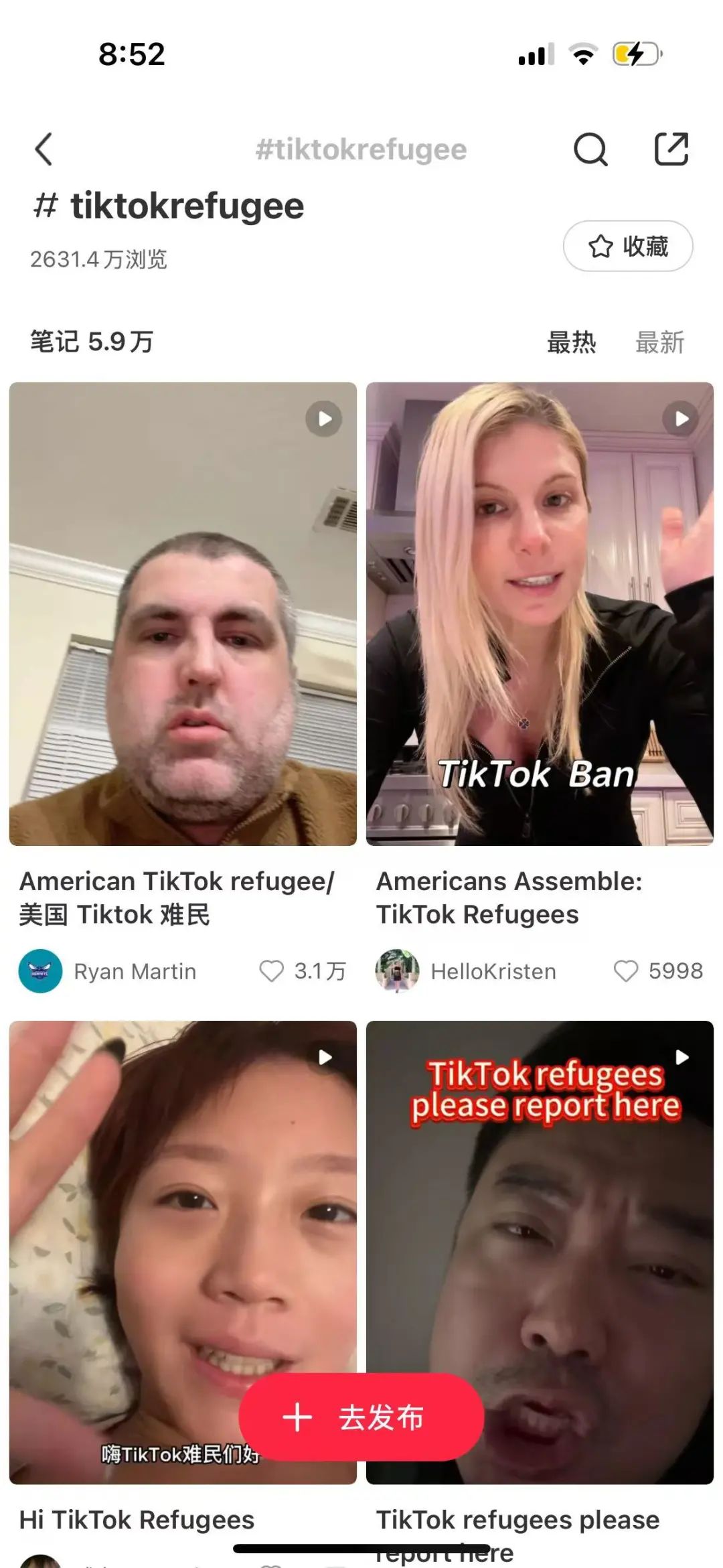Switch to the 最新 sorting tab
This screenshot has width=723, height=1568.
[x=659, y=342]
